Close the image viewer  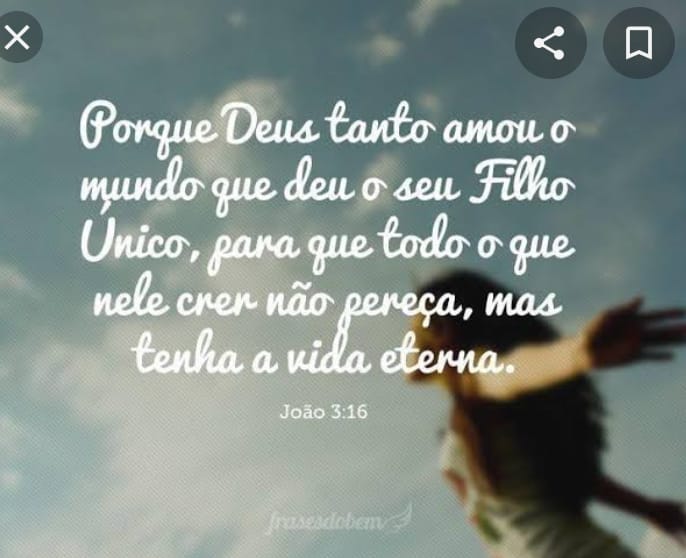[17, 39]
